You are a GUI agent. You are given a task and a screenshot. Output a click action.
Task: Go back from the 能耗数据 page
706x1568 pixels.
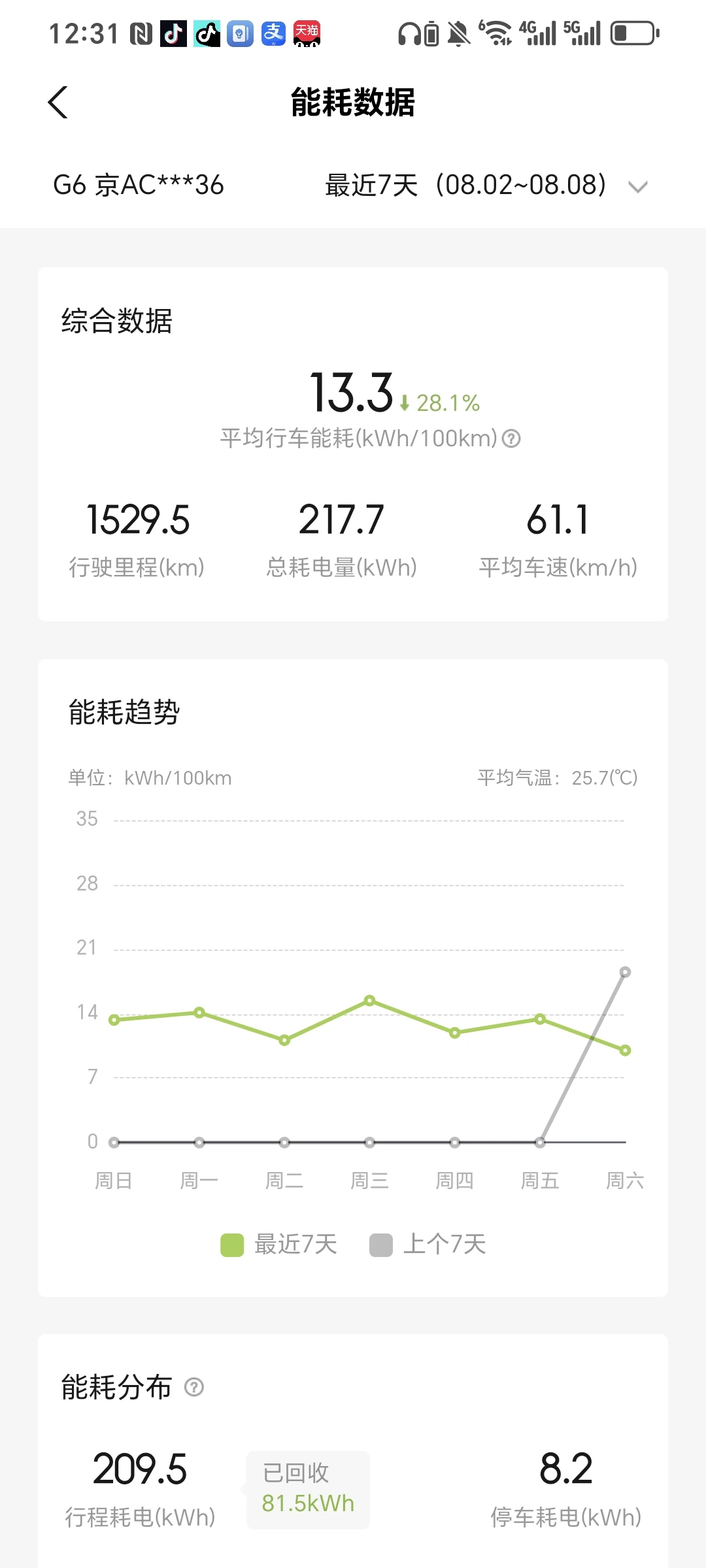(x=58, y=103)
